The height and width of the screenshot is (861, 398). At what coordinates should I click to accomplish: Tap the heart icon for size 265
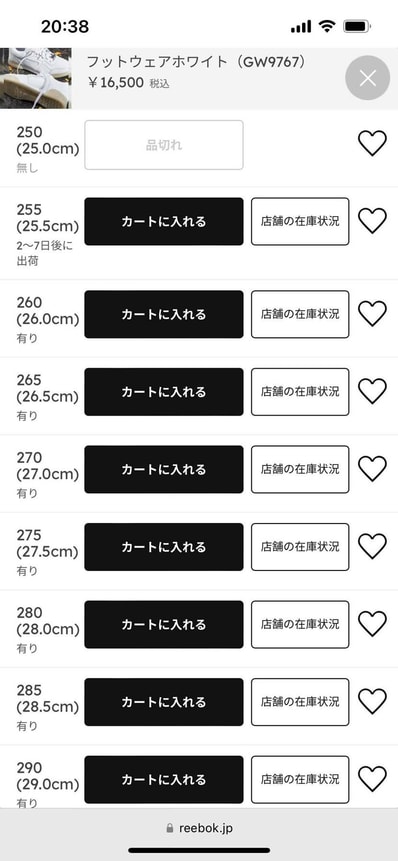point(372,391)
